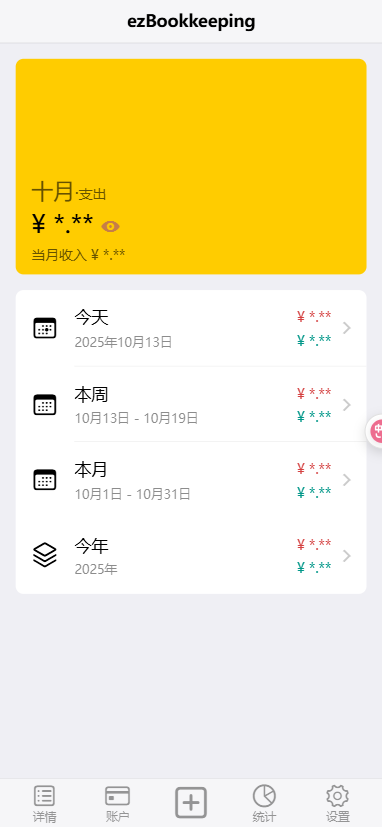Open this year's transactions (今年)
This screenshot has width=382, height=827.
pyautogui.click(x=191, y=556)
